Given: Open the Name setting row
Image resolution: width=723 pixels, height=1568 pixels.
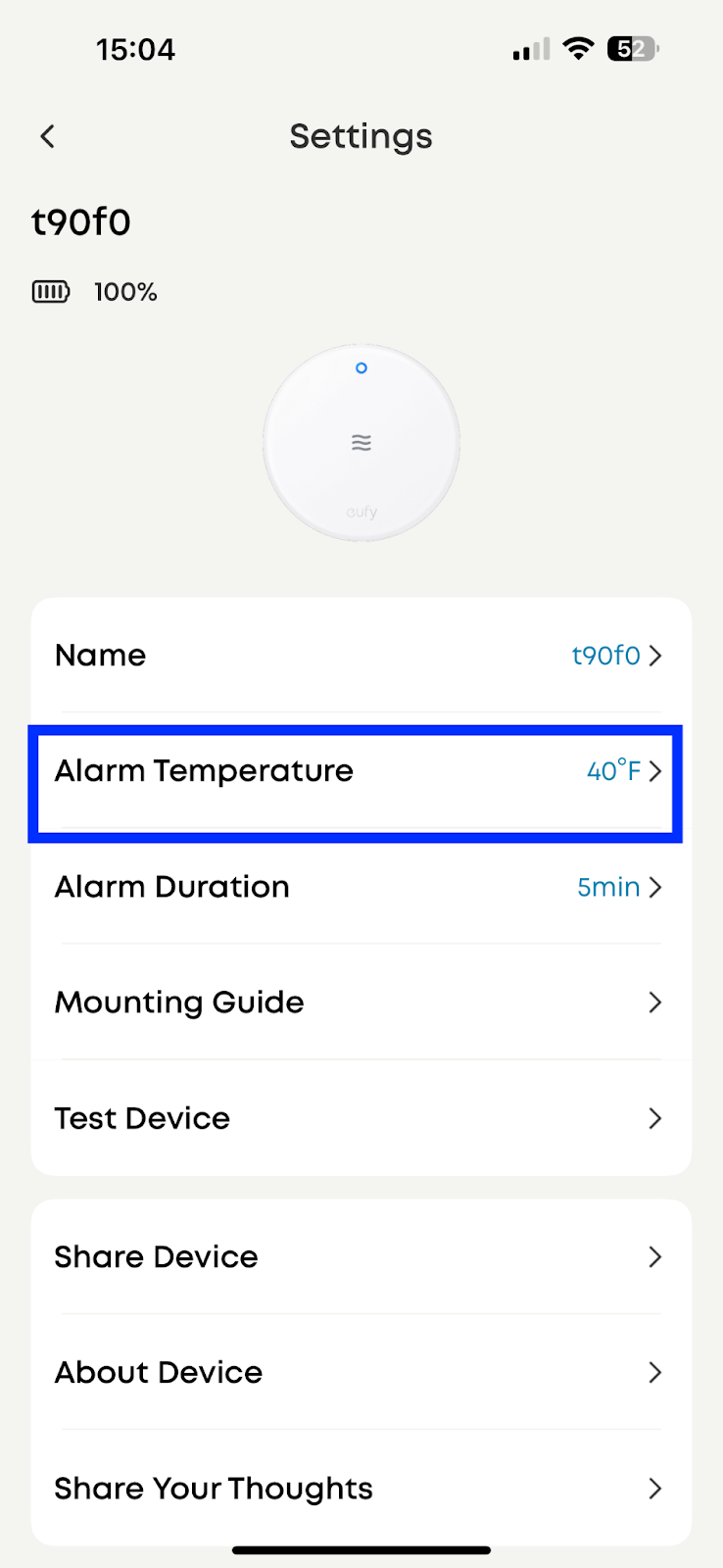Looking at the screenshot, I should point(361,656).
